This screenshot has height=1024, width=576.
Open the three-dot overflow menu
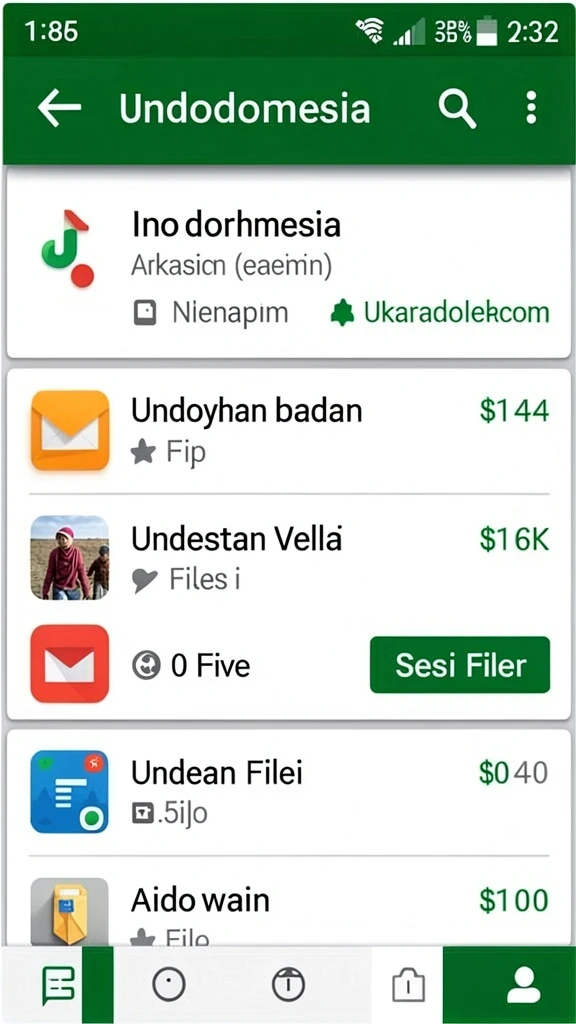point(532,108)
